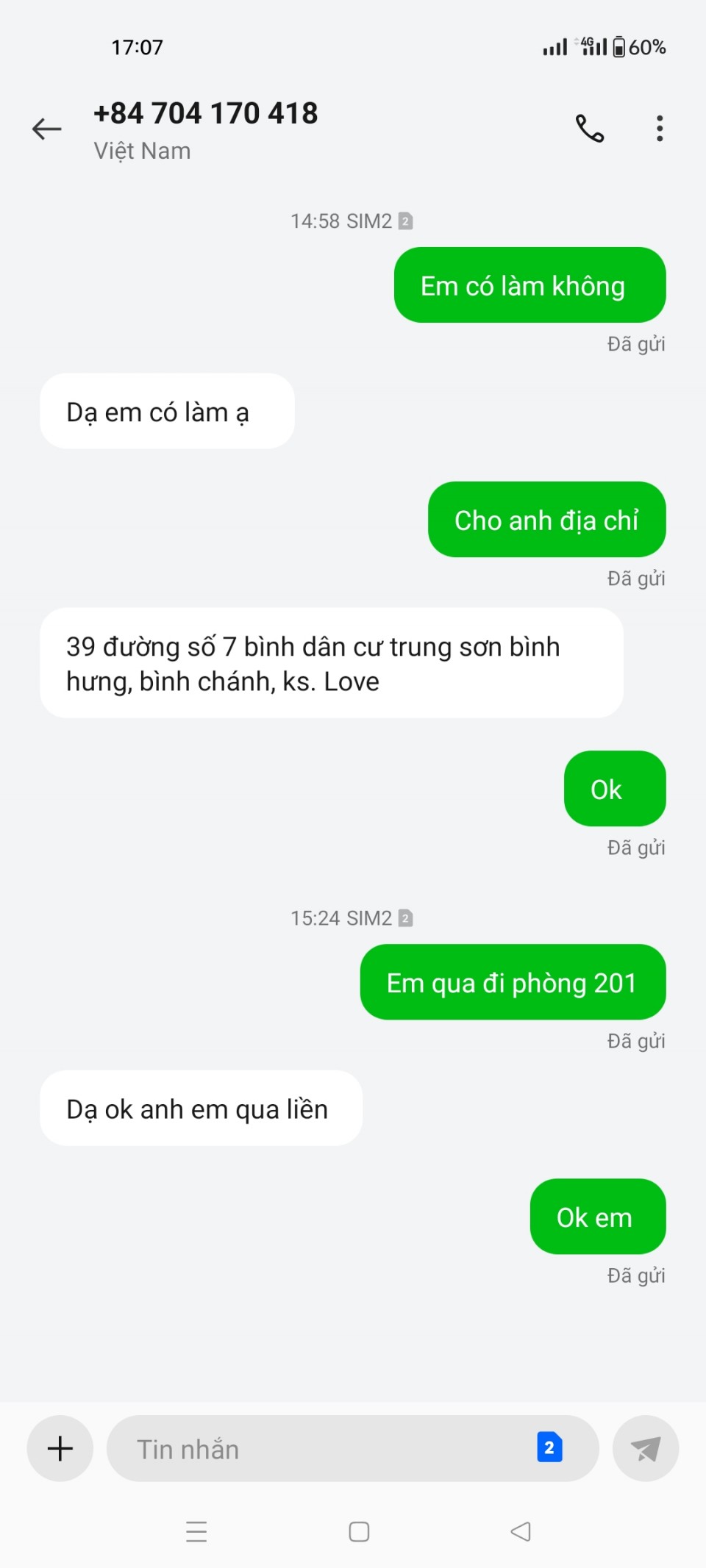Call the number +84 704 170 418
Viewport: 706px width, 1568px height.
589,129
